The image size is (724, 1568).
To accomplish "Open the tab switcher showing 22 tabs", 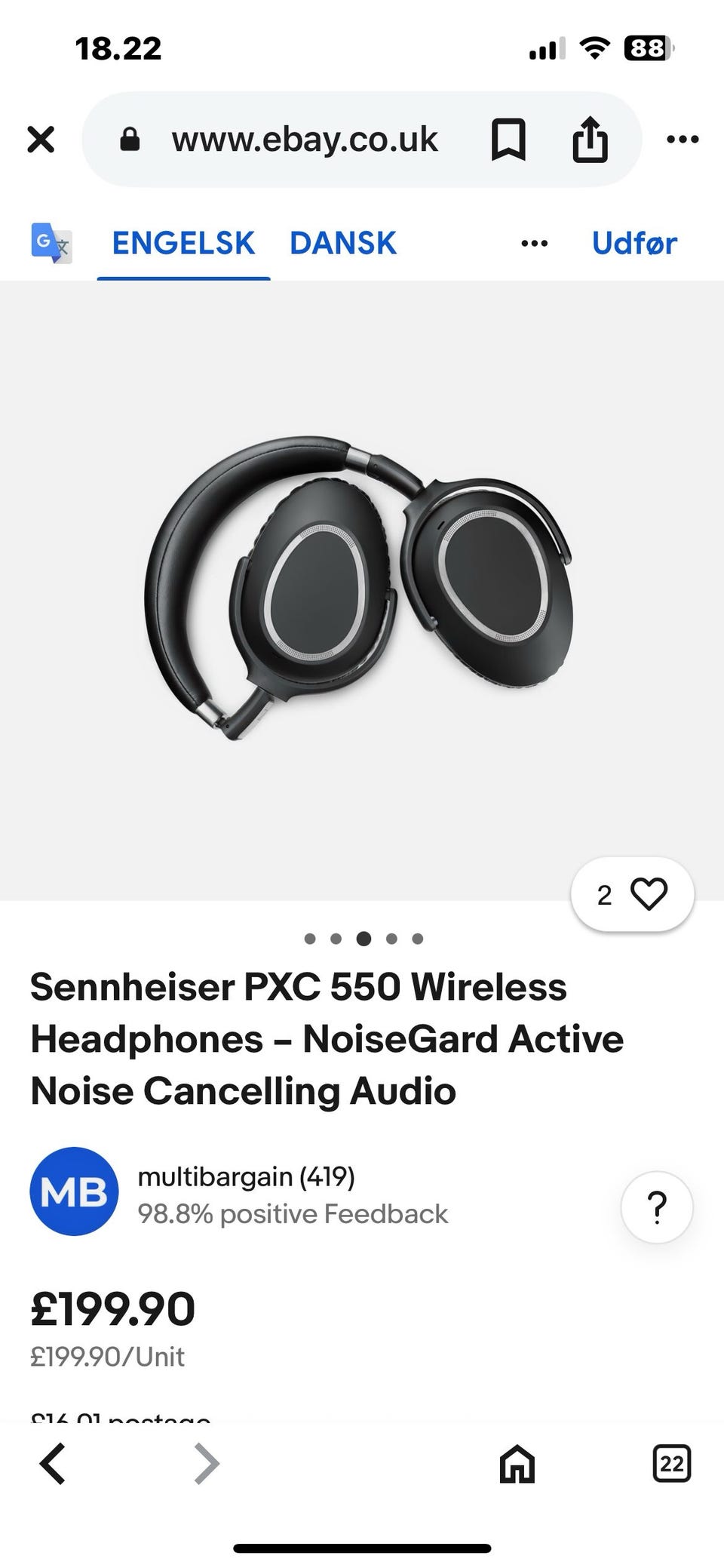I will pyautogui.click(x=671, y=1464).
